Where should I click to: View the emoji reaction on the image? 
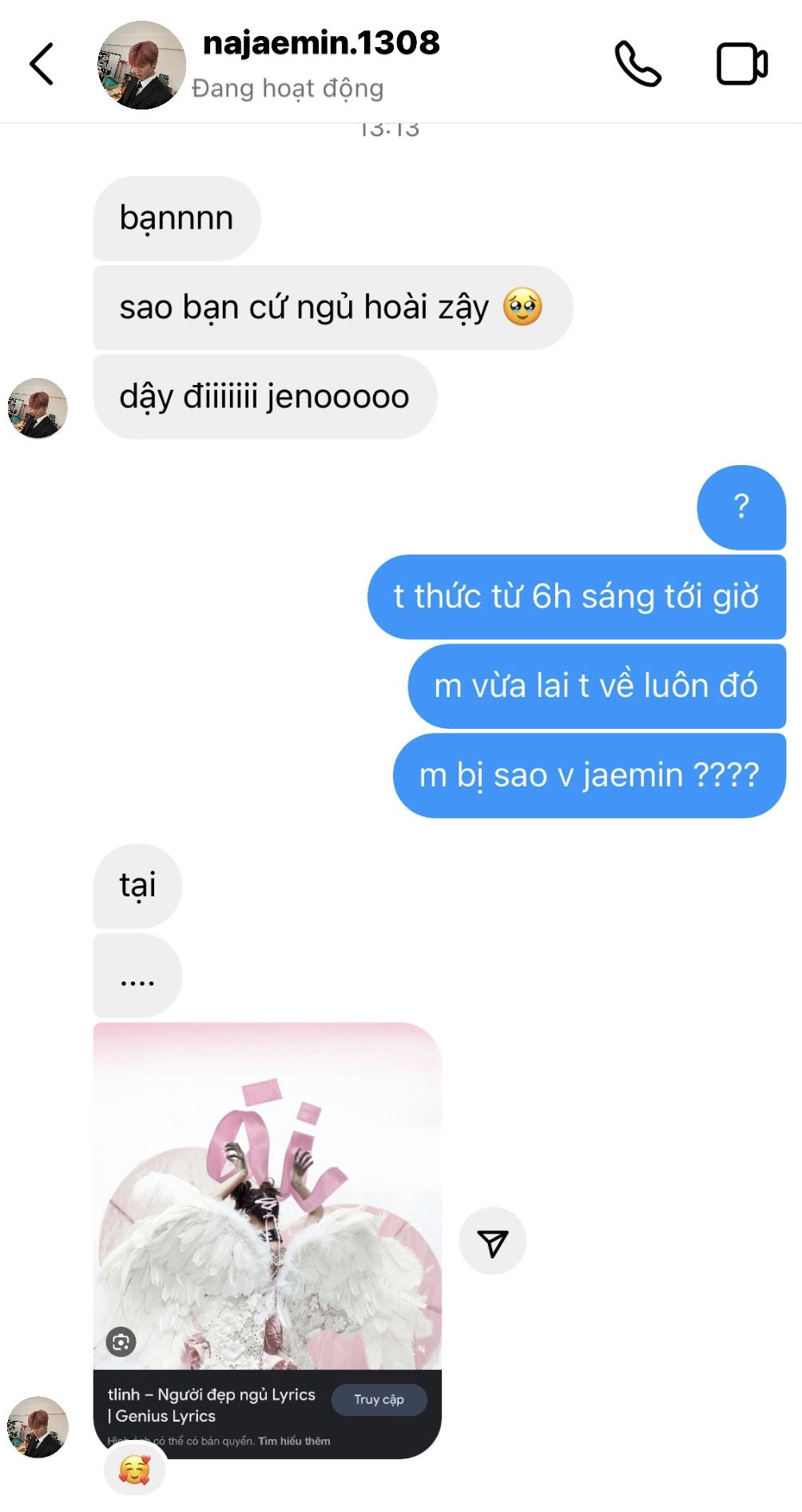(134, 1469)
